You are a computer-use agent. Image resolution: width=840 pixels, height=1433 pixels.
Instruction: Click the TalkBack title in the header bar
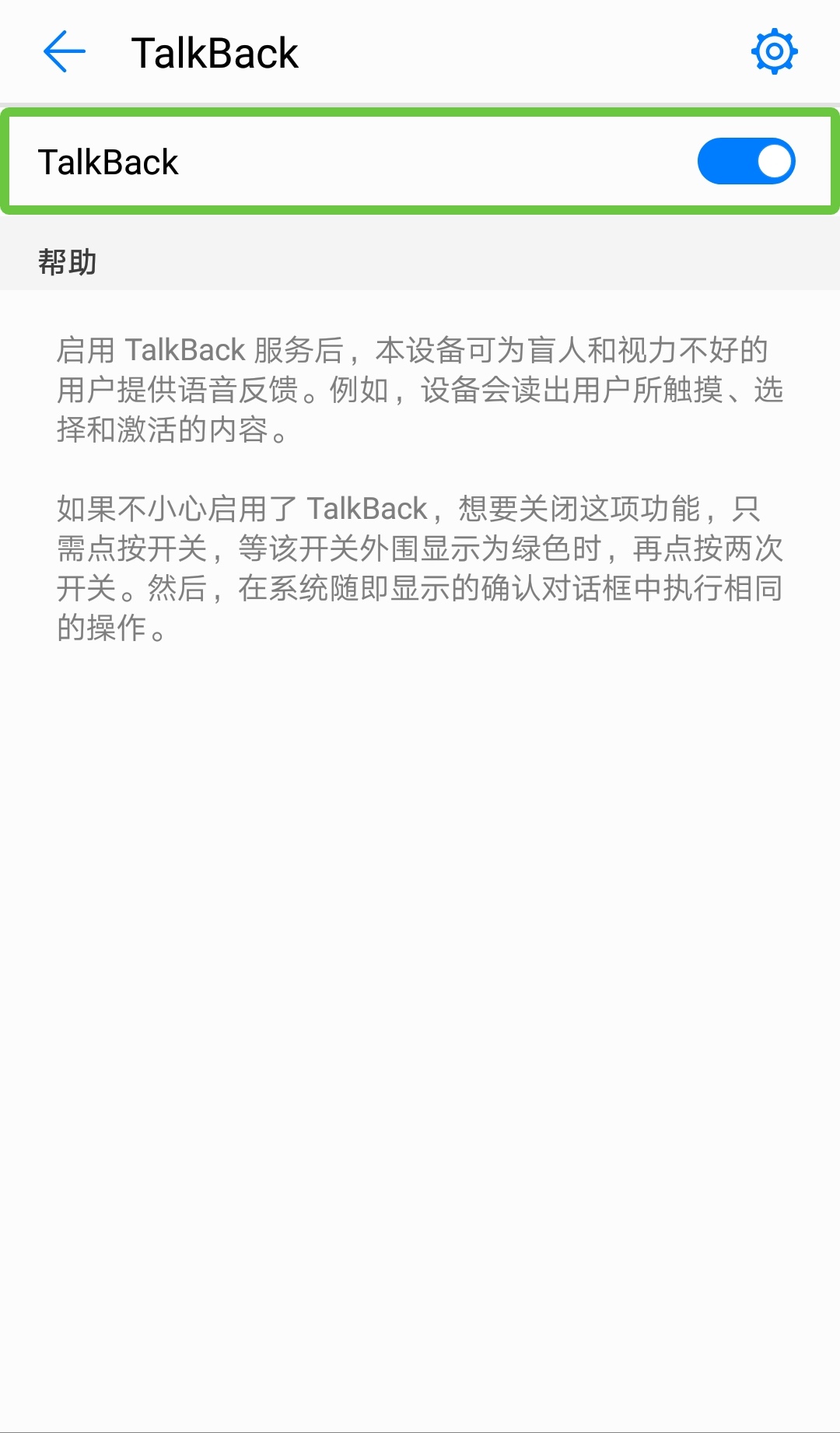point(215,51)
